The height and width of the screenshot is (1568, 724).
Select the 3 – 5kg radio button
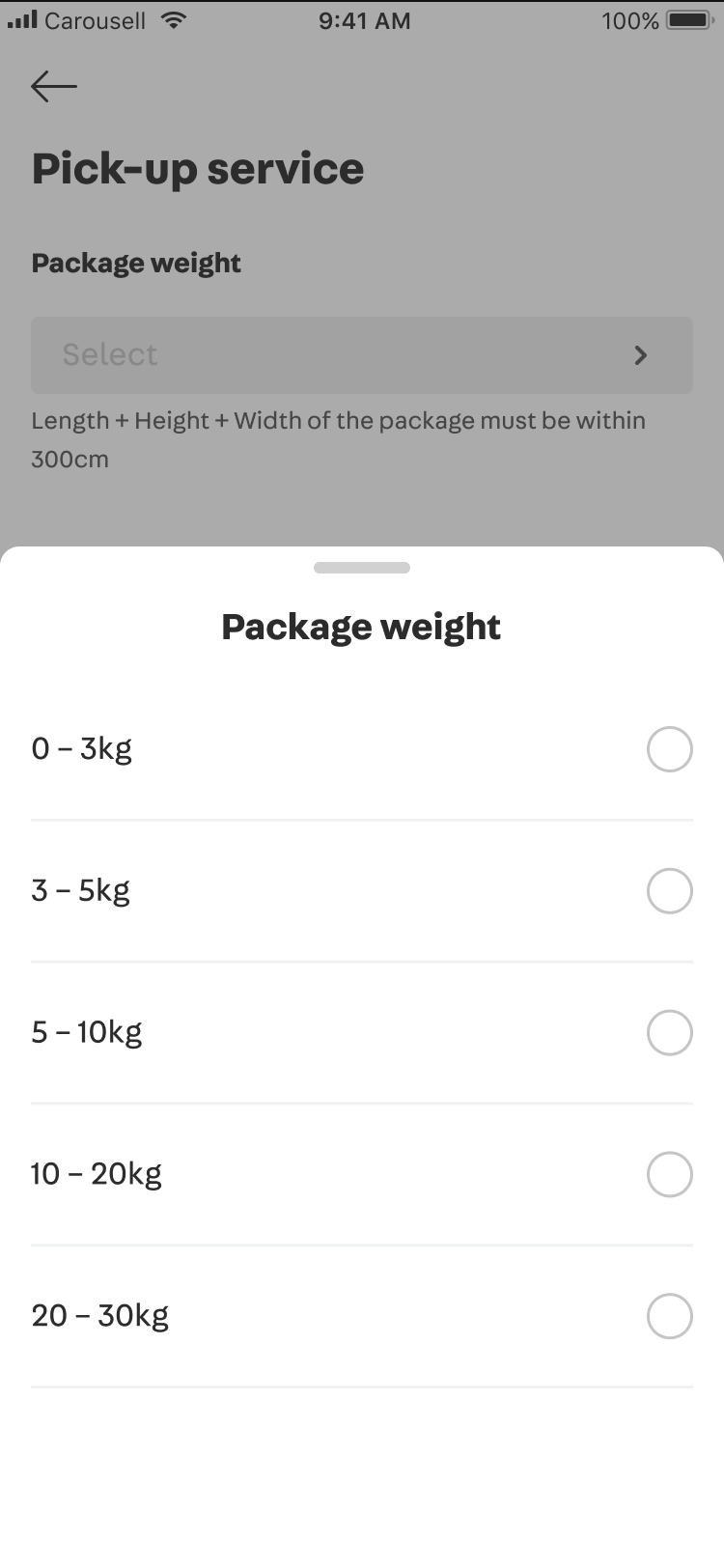(x=669, y=890)
